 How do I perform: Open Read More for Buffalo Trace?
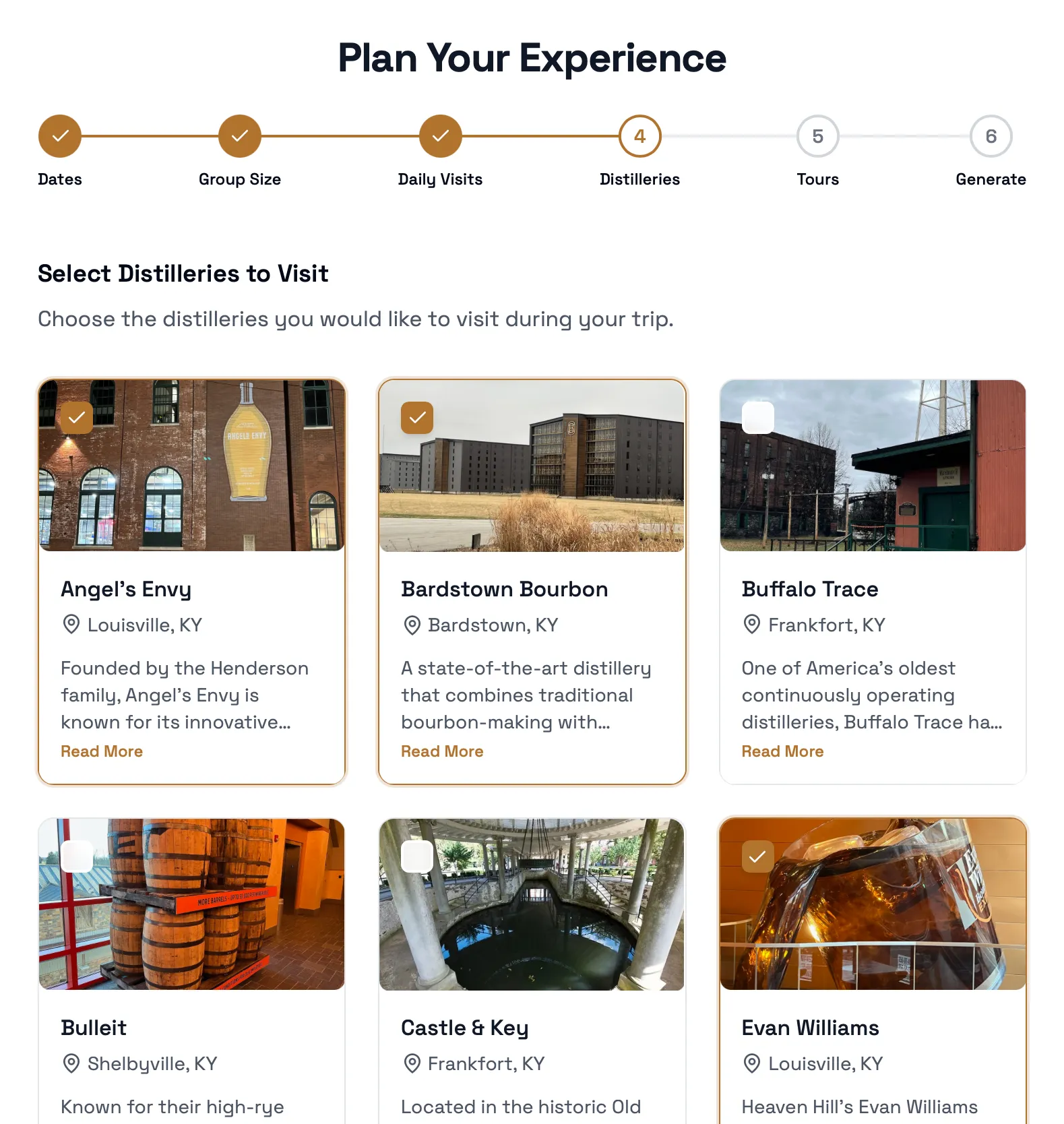782,751
